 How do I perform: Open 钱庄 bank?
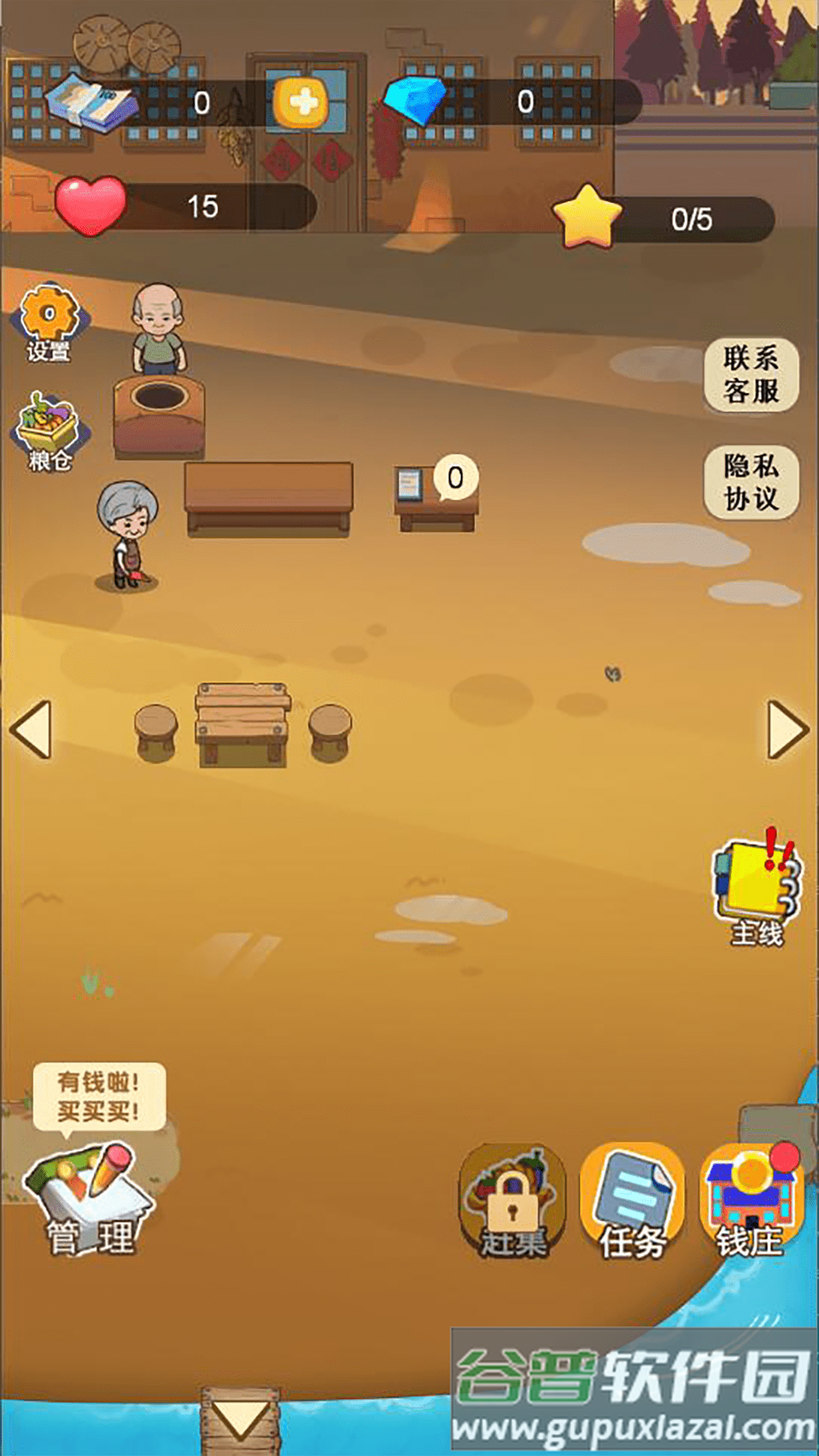pos(751,1201)
